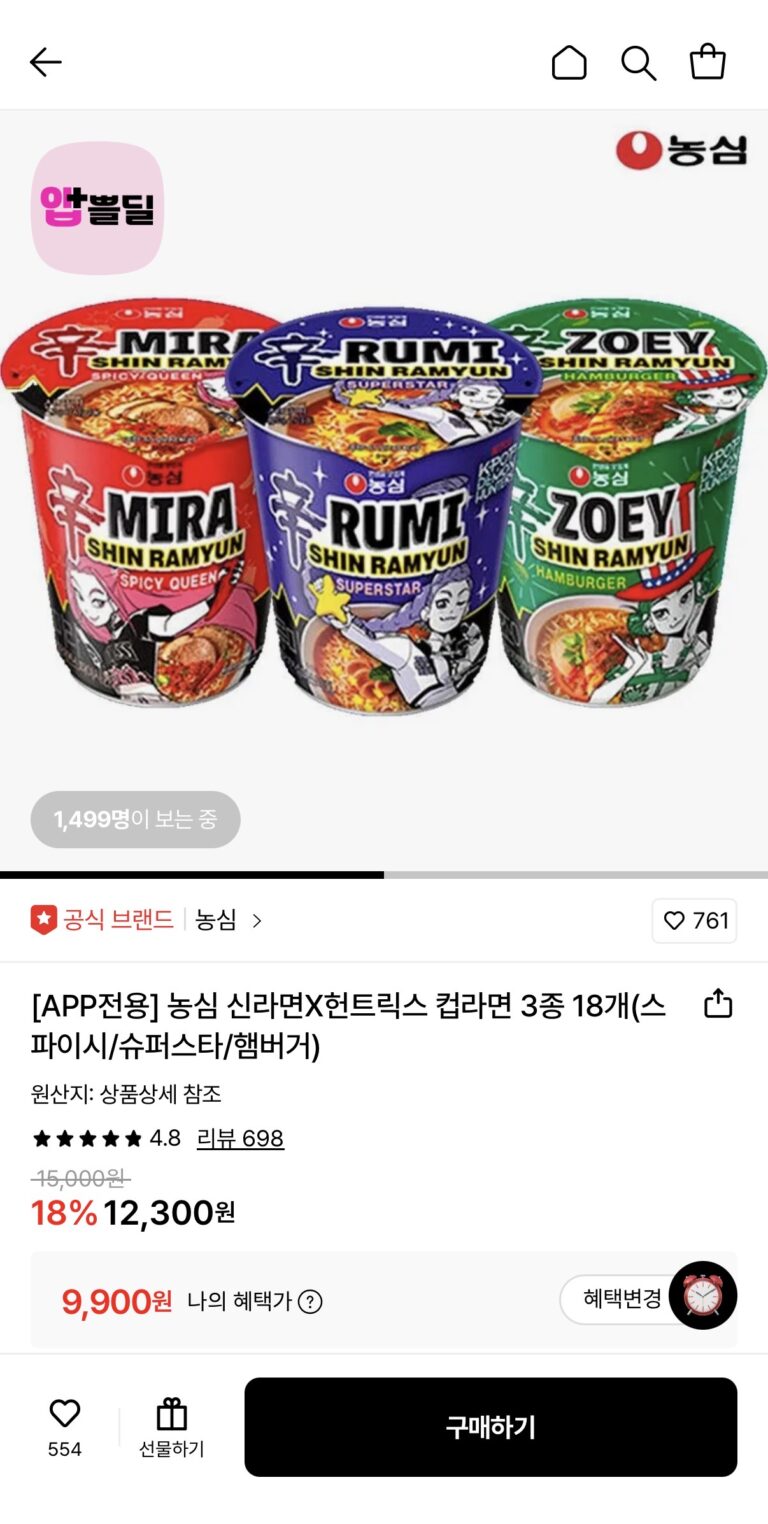The image size is (768, 1524).
Task: Tap 선물하기 to send as gift
Action: tap(172, 1428)
